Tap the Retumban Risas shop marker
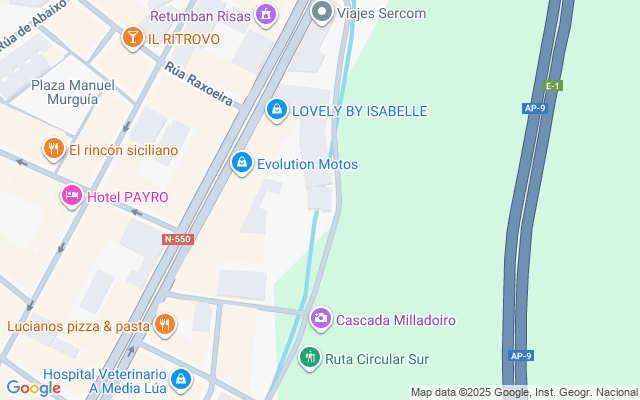Image resolution: width=640 pixels, height=400 pixels. click(x=265, y=15)
